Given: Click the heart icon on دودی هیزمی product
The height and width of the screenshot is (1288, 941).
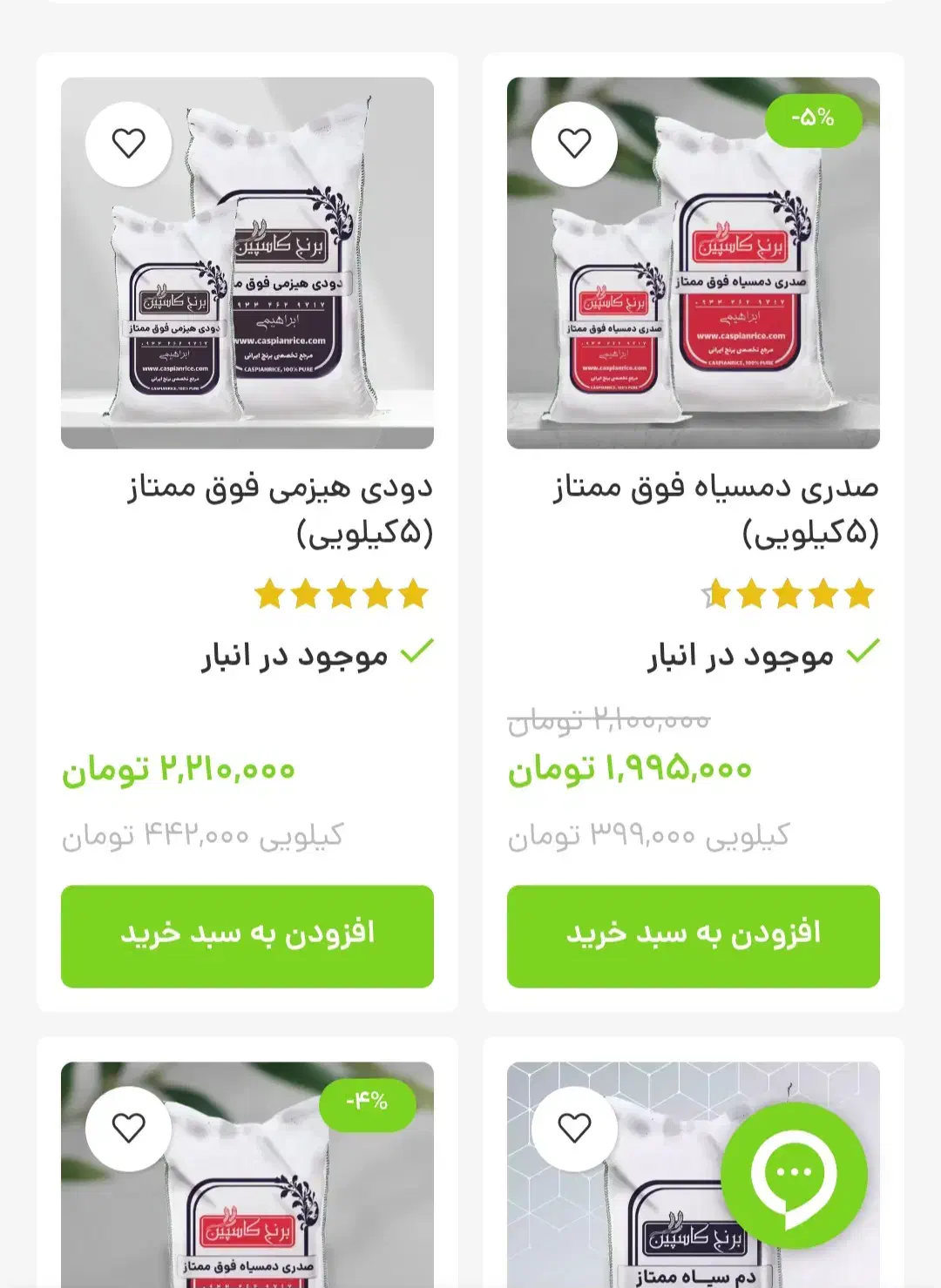Looking at the screenshot, I should [x=129, y=145].
